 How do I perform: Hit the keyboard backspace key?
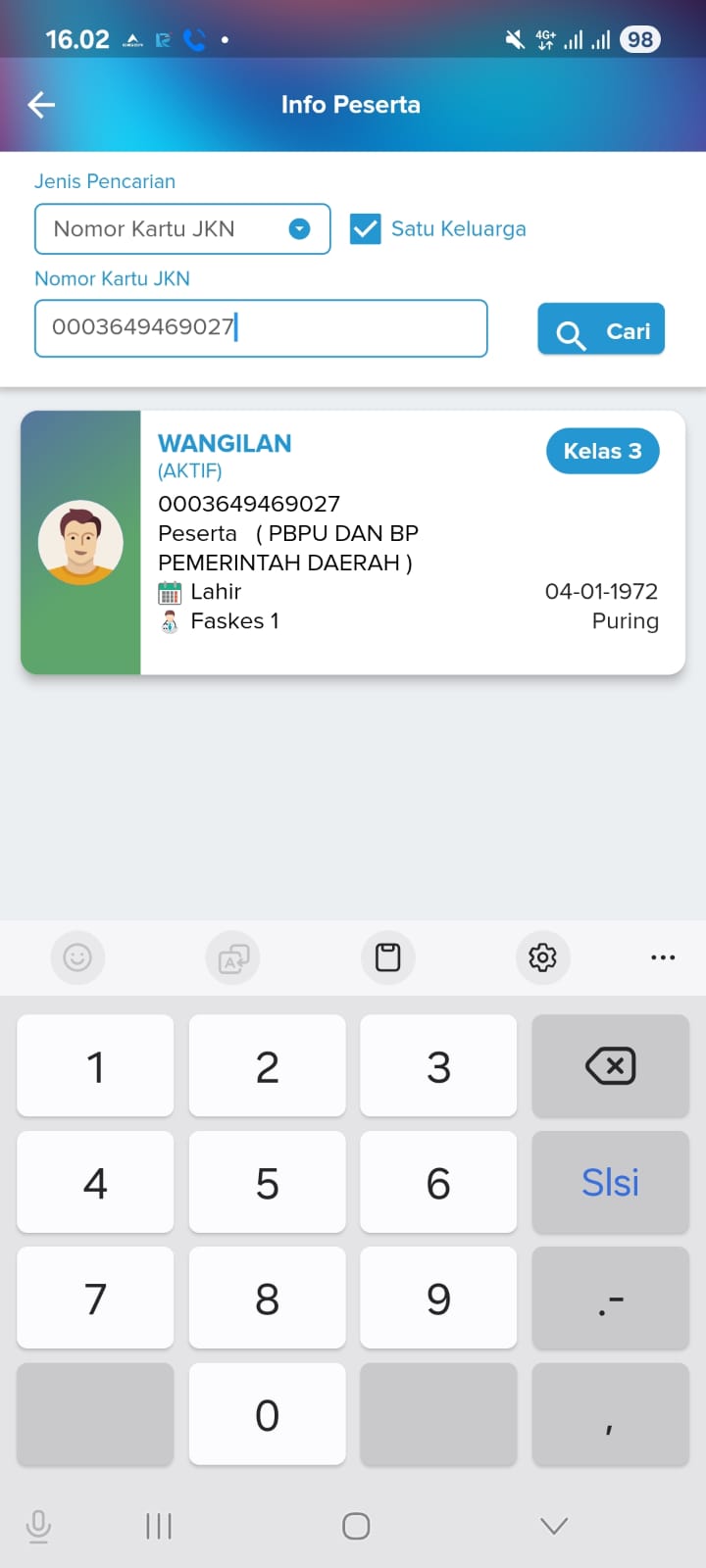610,1065
